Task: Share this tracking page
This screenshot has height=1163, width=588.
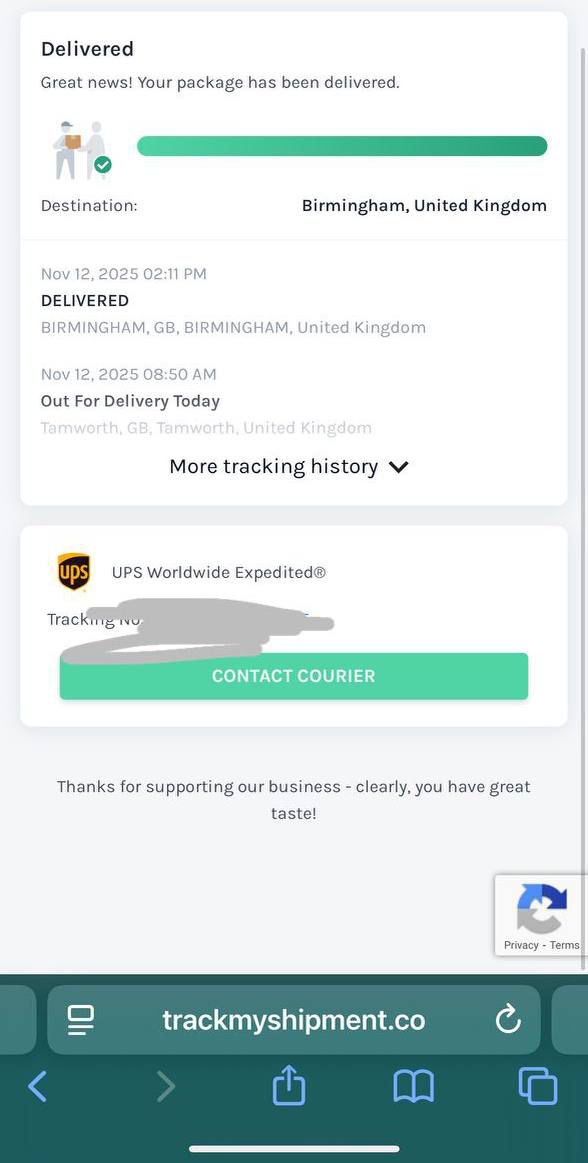Action: coord(289,1084)
